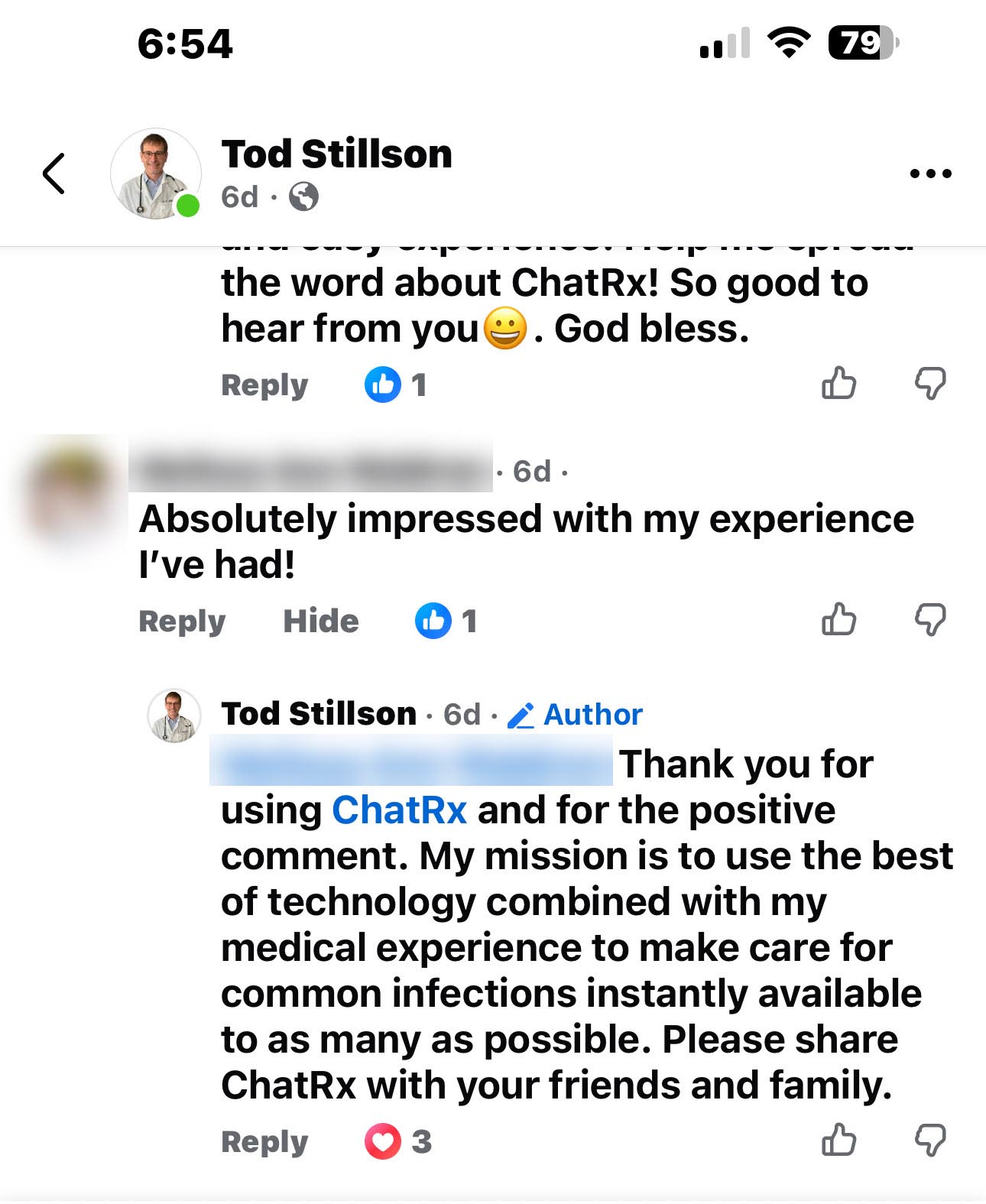Open the three-dot overflow menu

click(x=930, y=174)
